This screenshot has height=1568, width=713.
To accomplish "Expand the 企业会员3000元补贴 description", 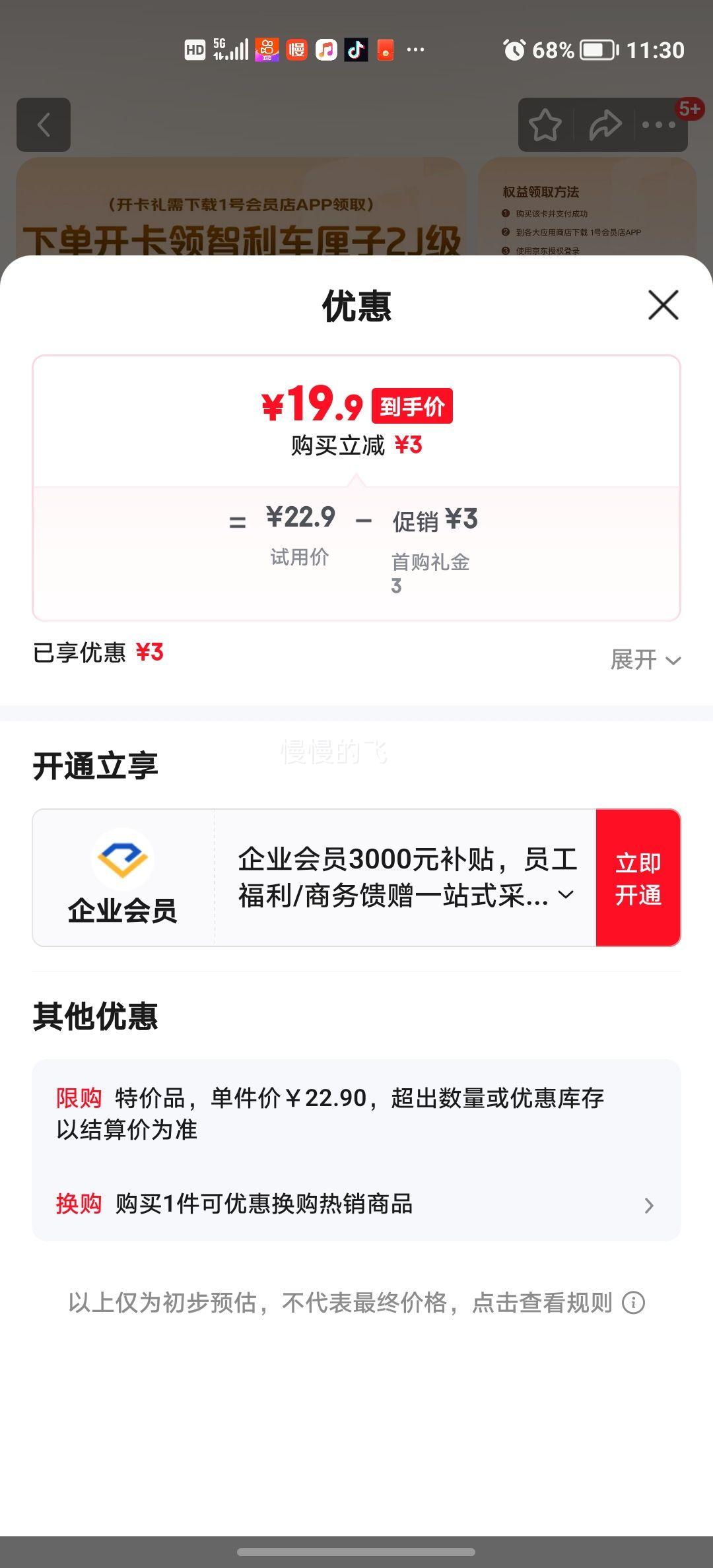I will click(566, 895).
